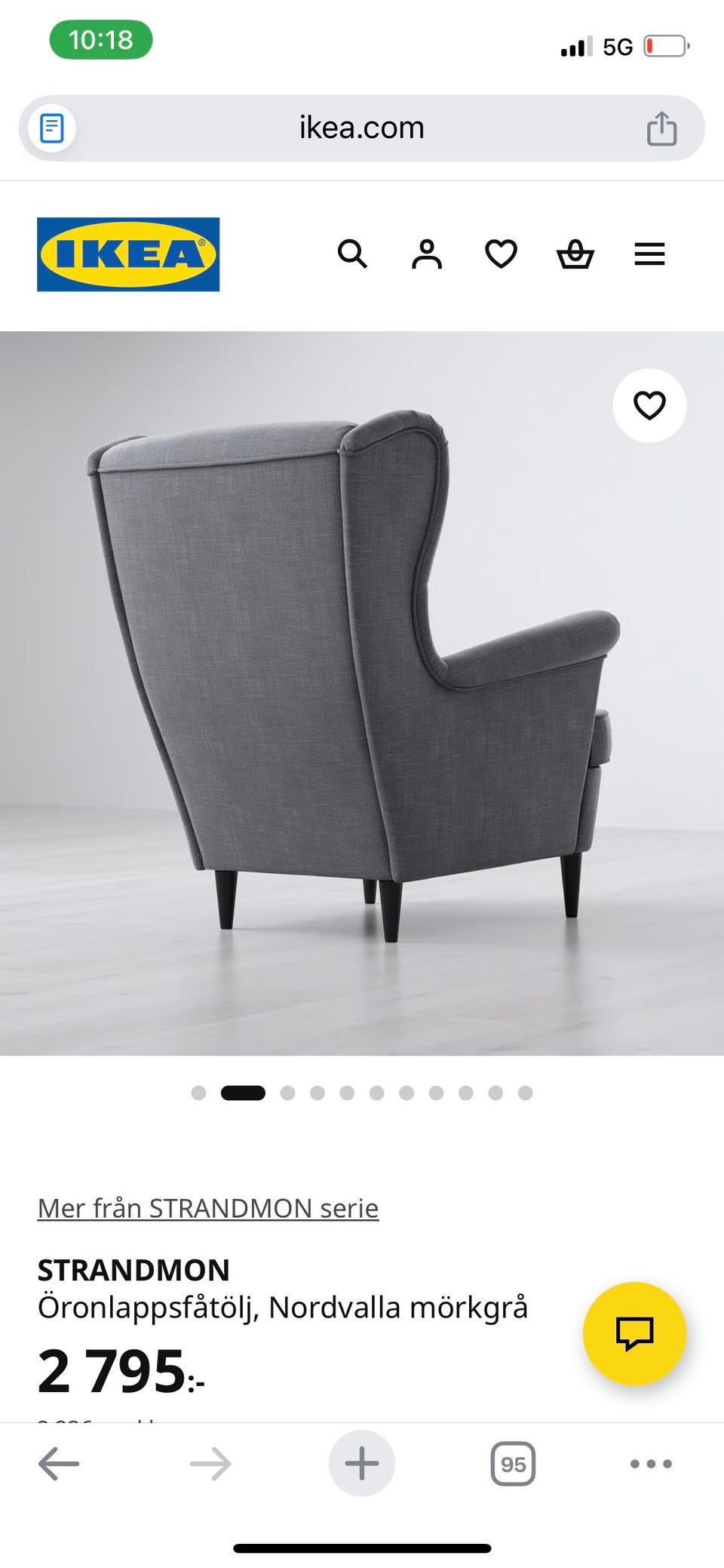The width and height of the screenshot is (724, 1568).
Task: Open the yellow chat button
Action: (x=634, y=1333)
